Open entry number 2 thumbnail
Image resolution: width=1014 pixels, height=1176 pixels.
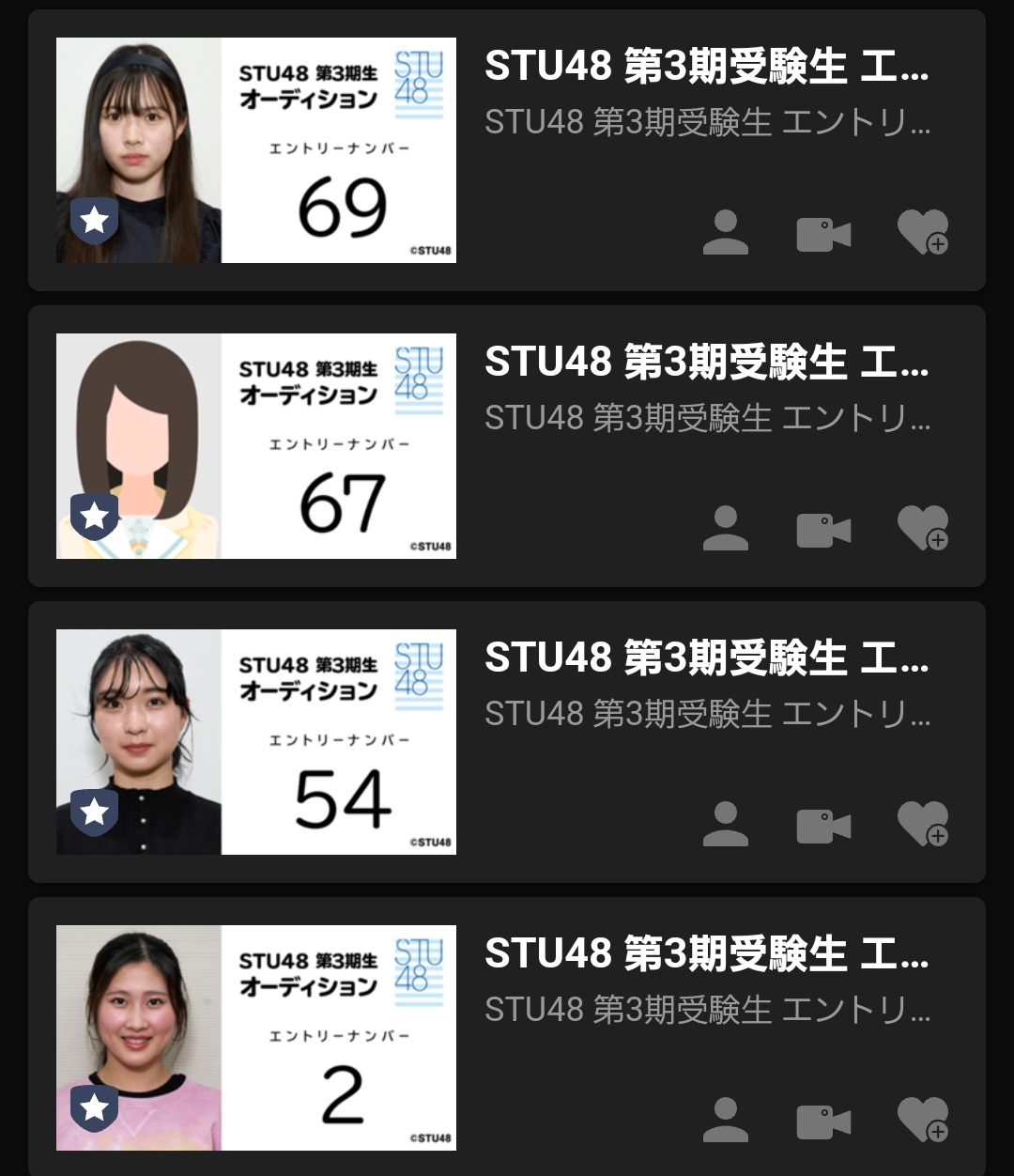[x=255, y=1038]
